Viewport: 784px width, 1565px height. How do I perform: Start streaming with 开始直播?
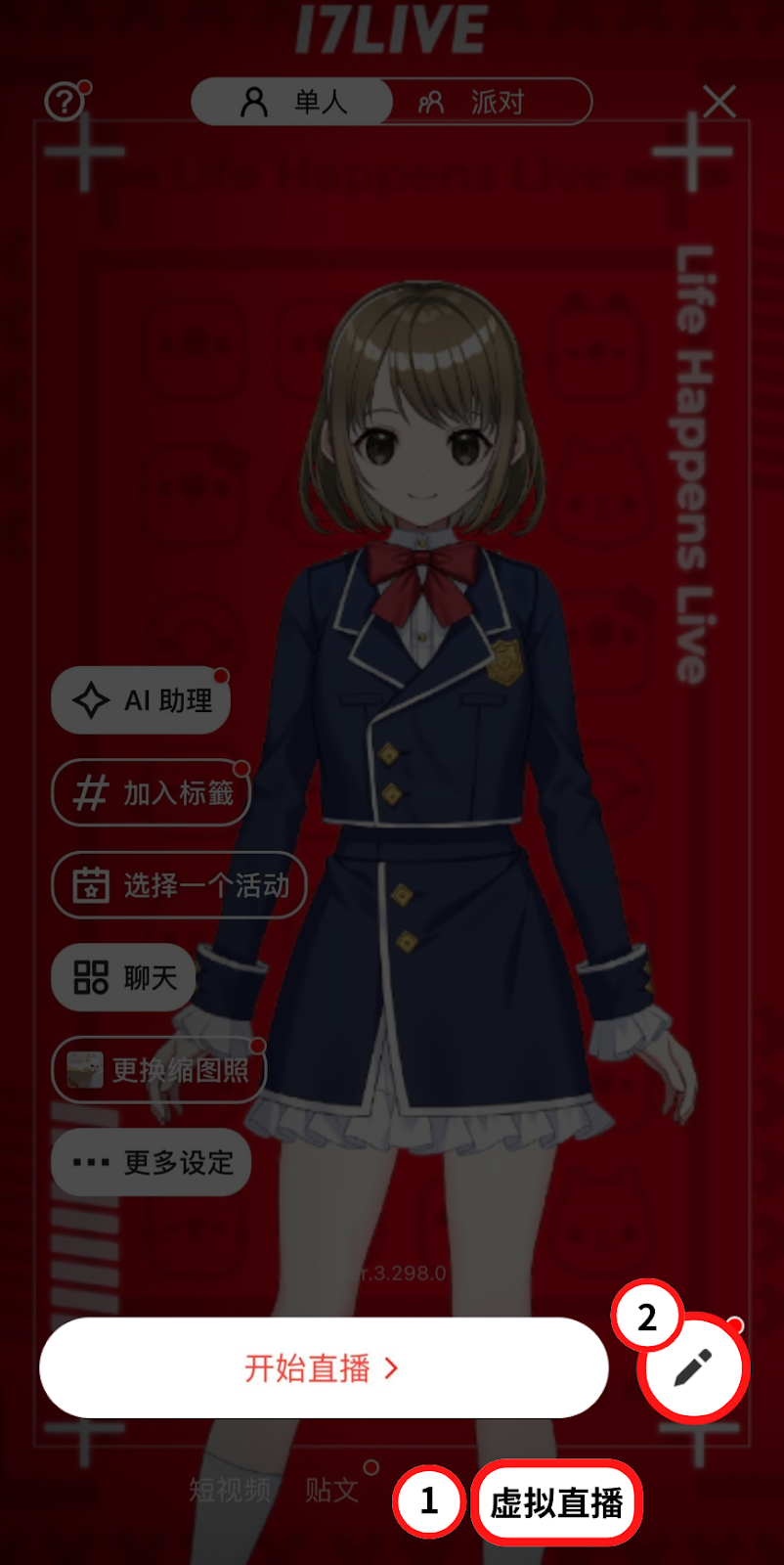point(324,1367)
